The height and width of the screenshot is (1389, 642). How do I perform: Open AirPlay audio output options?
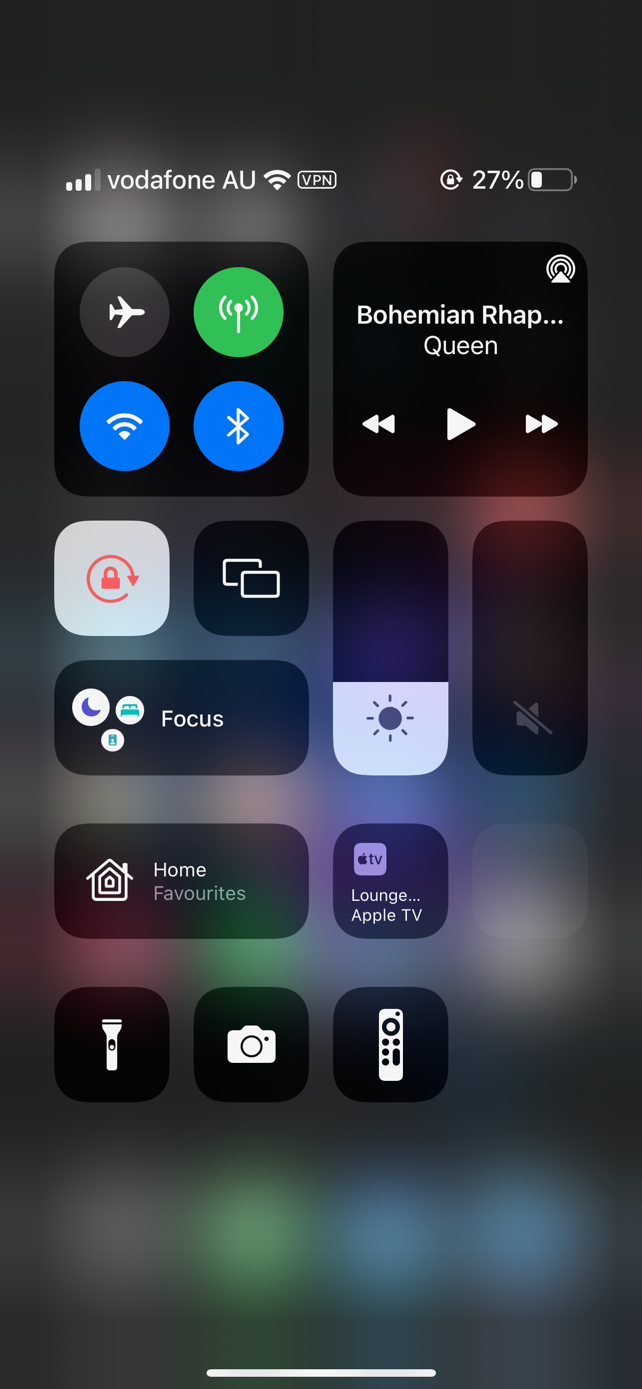[560, 269]
